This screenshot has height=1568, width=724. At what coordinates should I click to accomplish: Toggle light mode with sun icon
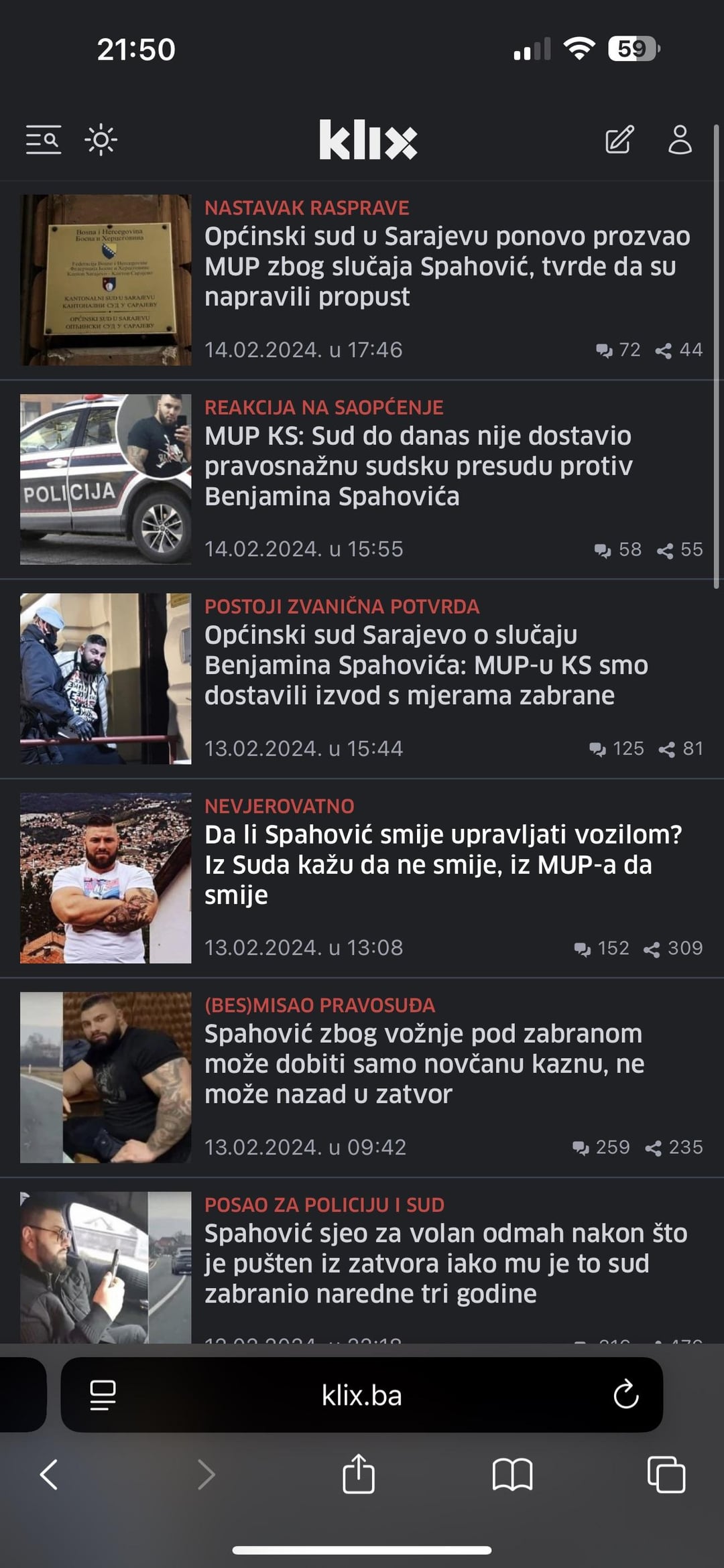coord(101,140)
